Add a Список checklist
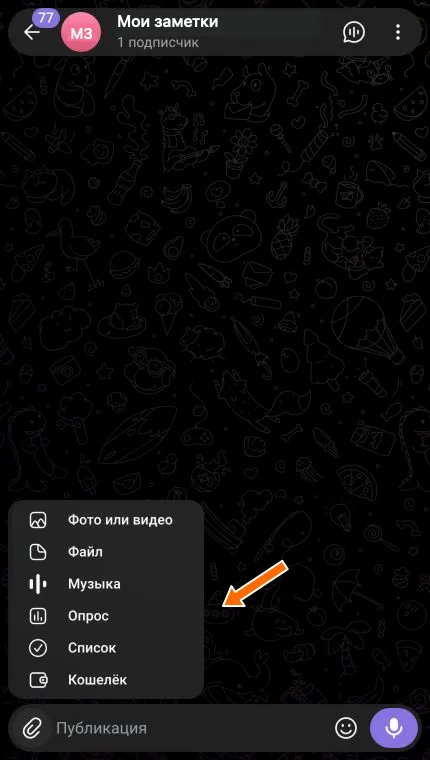 coord(106,648)
